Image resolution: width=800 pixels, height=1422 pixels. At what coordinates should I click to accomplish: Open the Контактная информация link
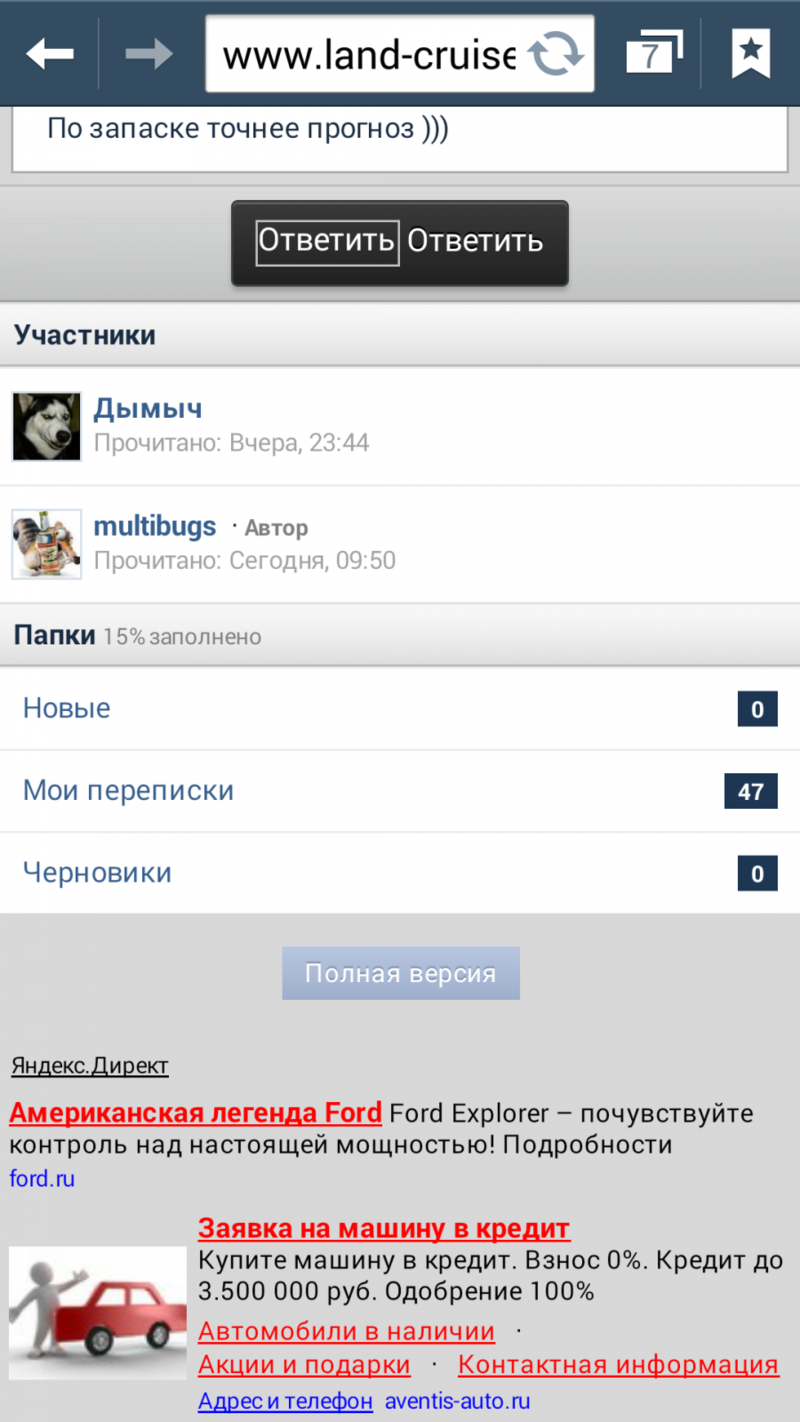tap(618, 1365)
